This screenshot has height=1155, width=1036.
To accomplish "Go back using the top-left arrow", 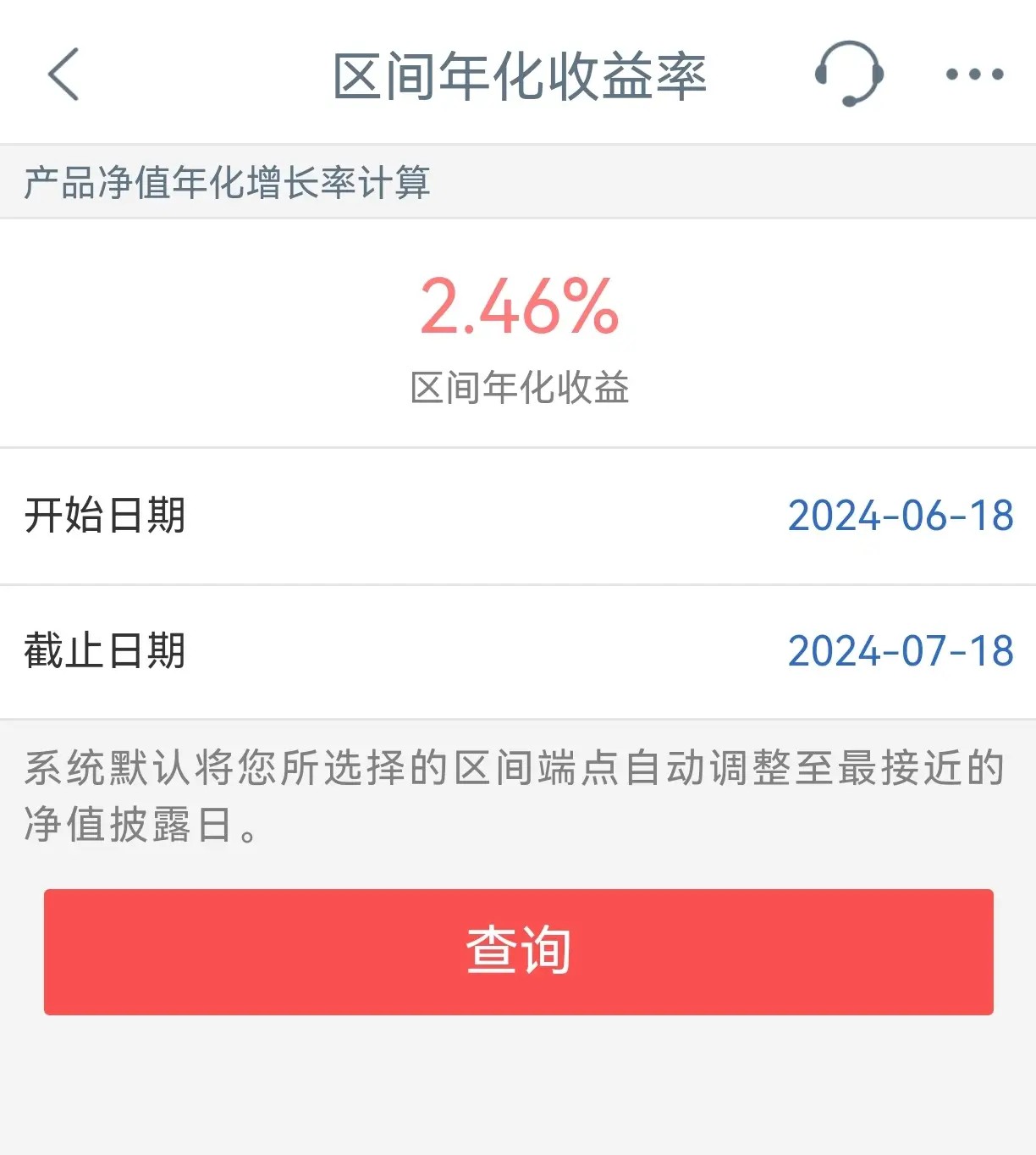I will tap(63, 75).
